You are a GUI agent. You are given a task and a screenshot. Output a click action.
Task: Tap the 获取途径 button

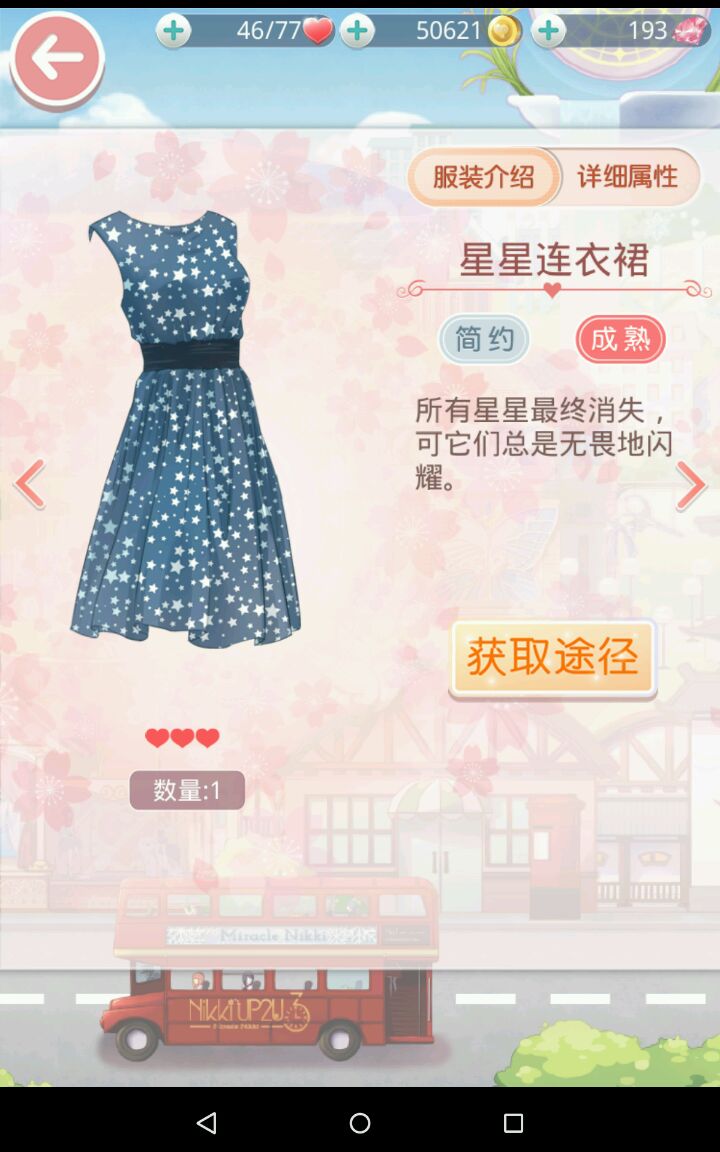click(552, 658)
